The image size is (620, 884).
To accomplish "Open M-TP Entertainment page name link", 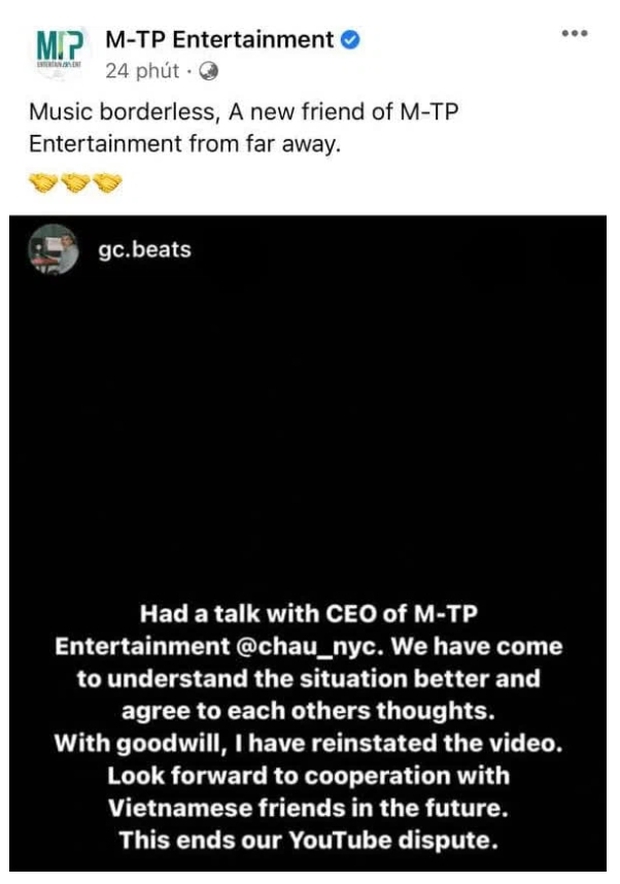I will pos(219,40).
